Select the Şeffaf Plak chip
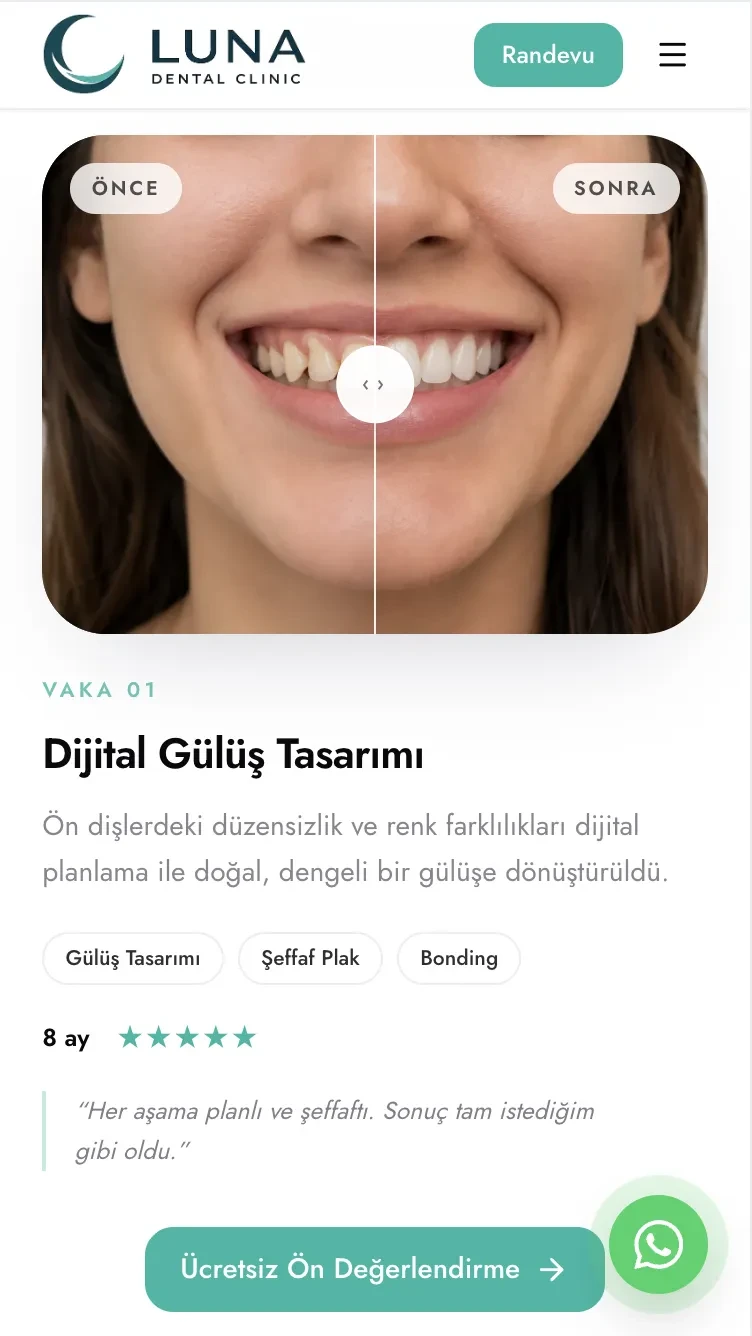 coord(310,958)
